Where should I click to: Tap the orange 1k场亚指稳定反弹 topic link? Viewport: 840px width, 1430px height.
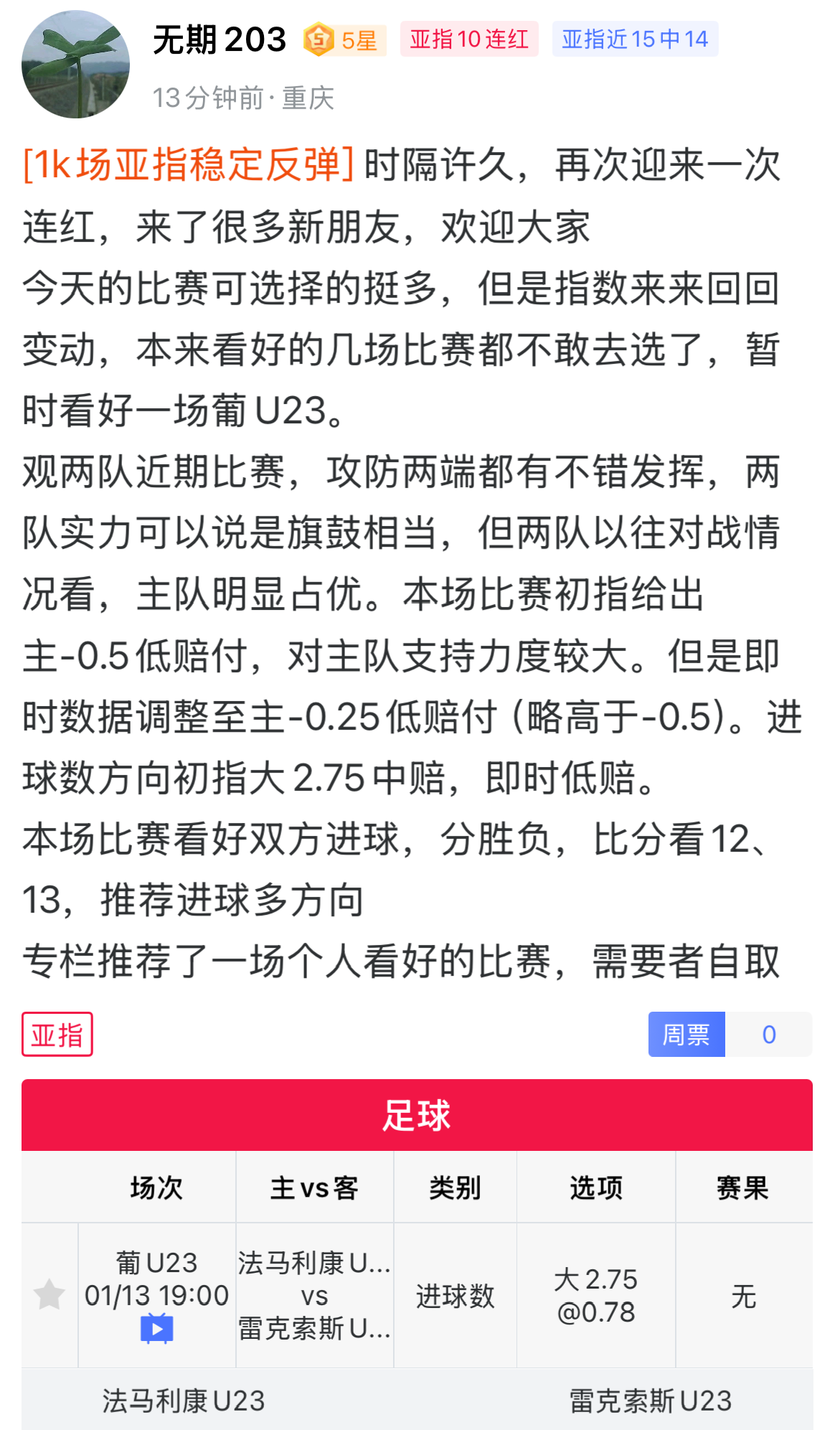point(189,165)
